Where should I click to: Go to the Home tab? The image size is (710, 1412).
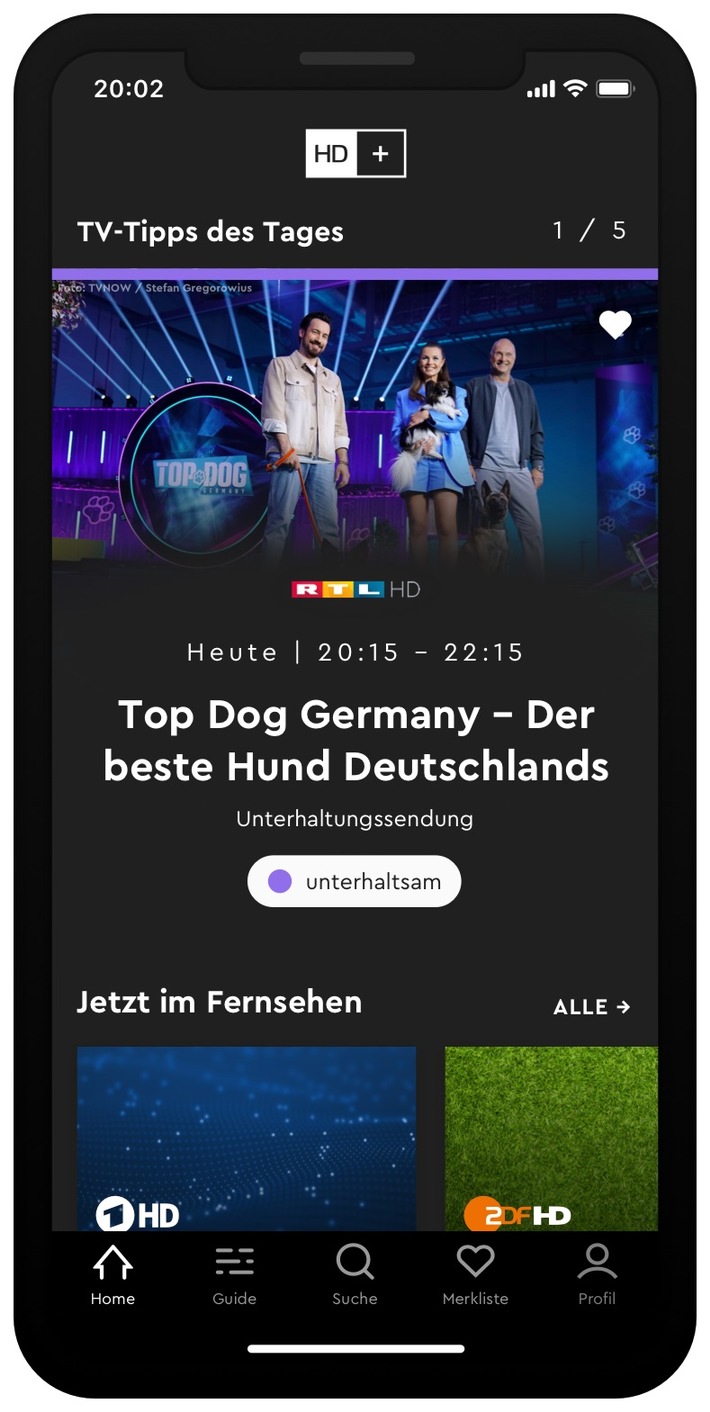(112, 1276)
